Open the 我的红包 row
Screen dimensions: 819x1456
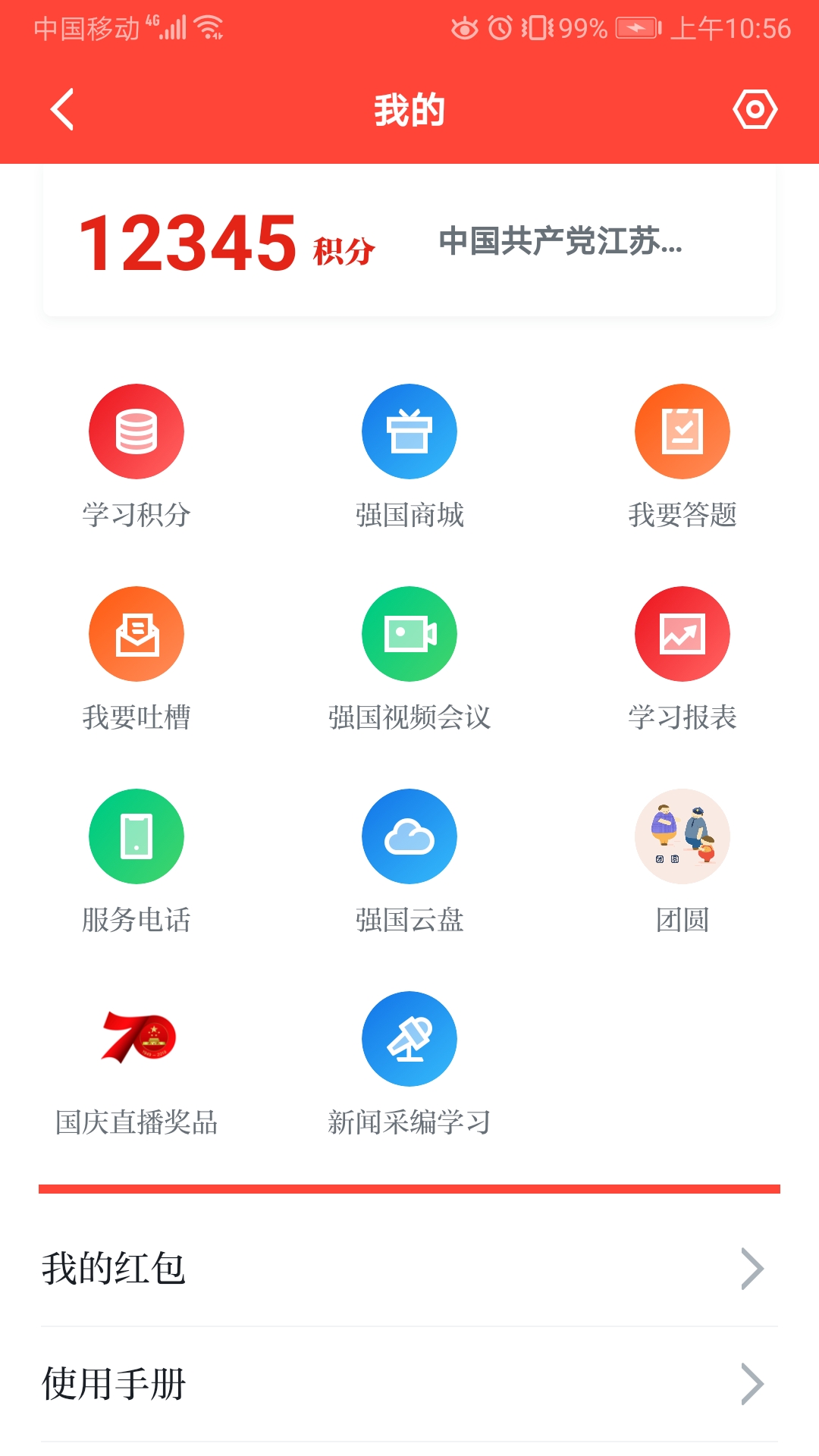[x=409, y=1269]
